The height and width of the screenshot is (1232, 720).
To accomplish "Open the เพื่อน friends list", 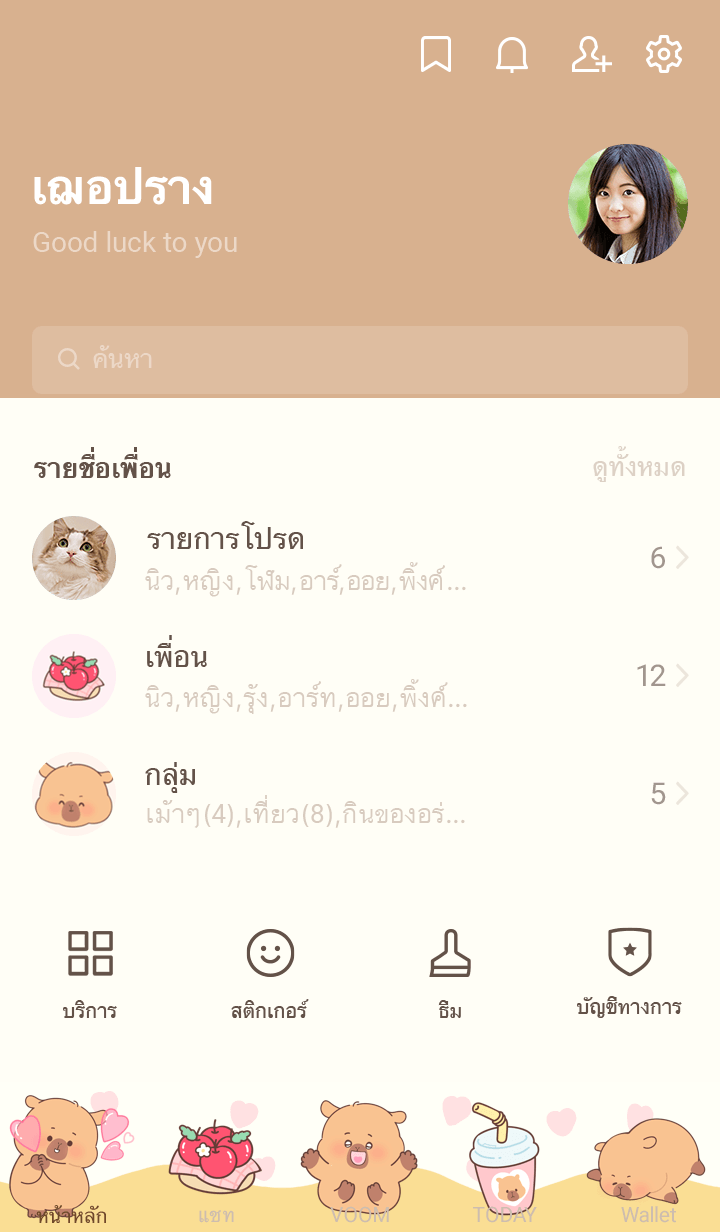I will 360,676.
